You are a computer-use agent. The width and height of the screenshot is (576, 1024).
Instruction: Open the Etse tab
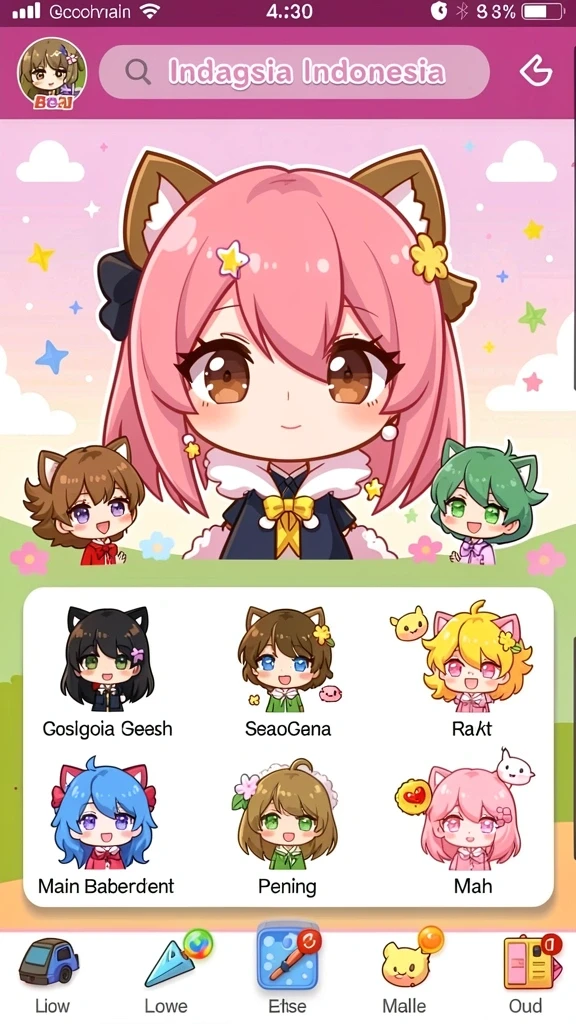(x=287, y=974)
